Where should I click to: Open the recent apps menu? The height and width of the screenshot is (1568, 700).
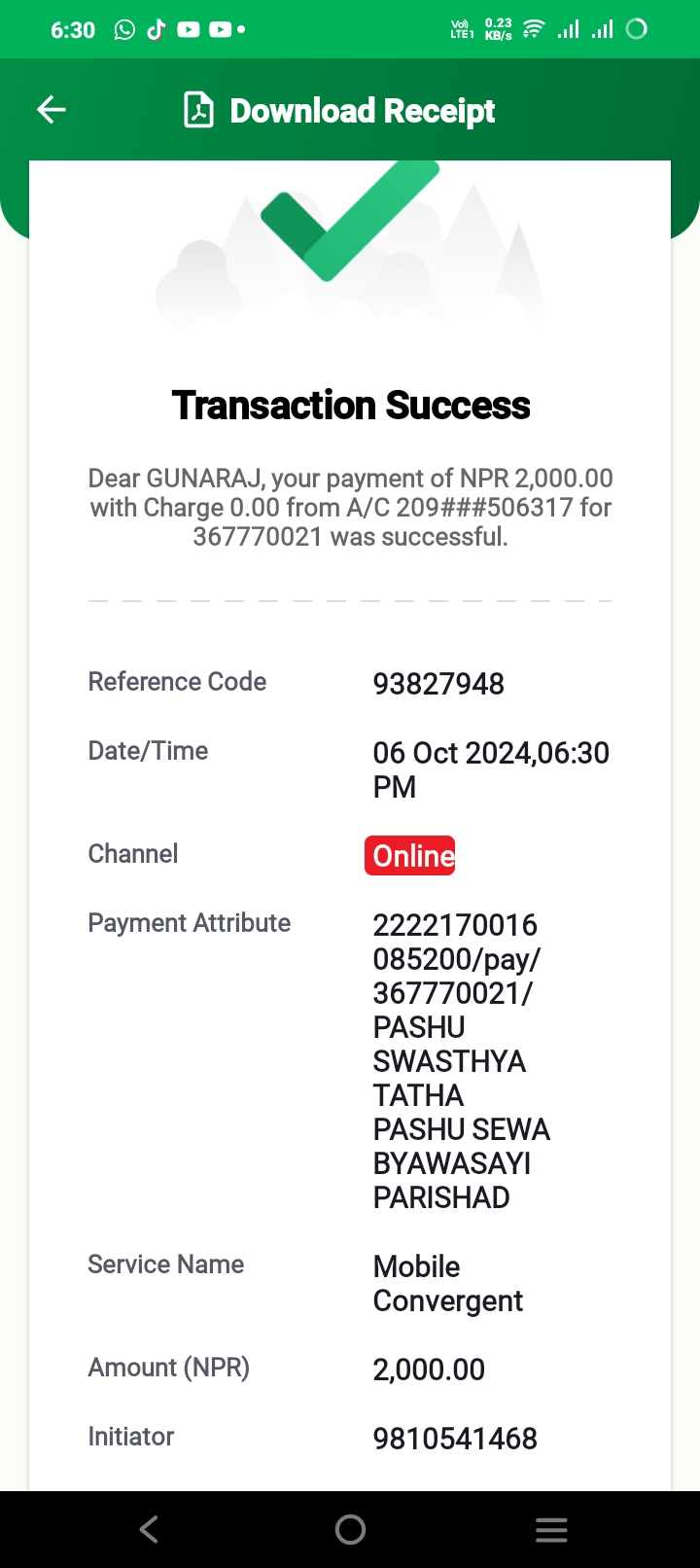pos(551,1530)
